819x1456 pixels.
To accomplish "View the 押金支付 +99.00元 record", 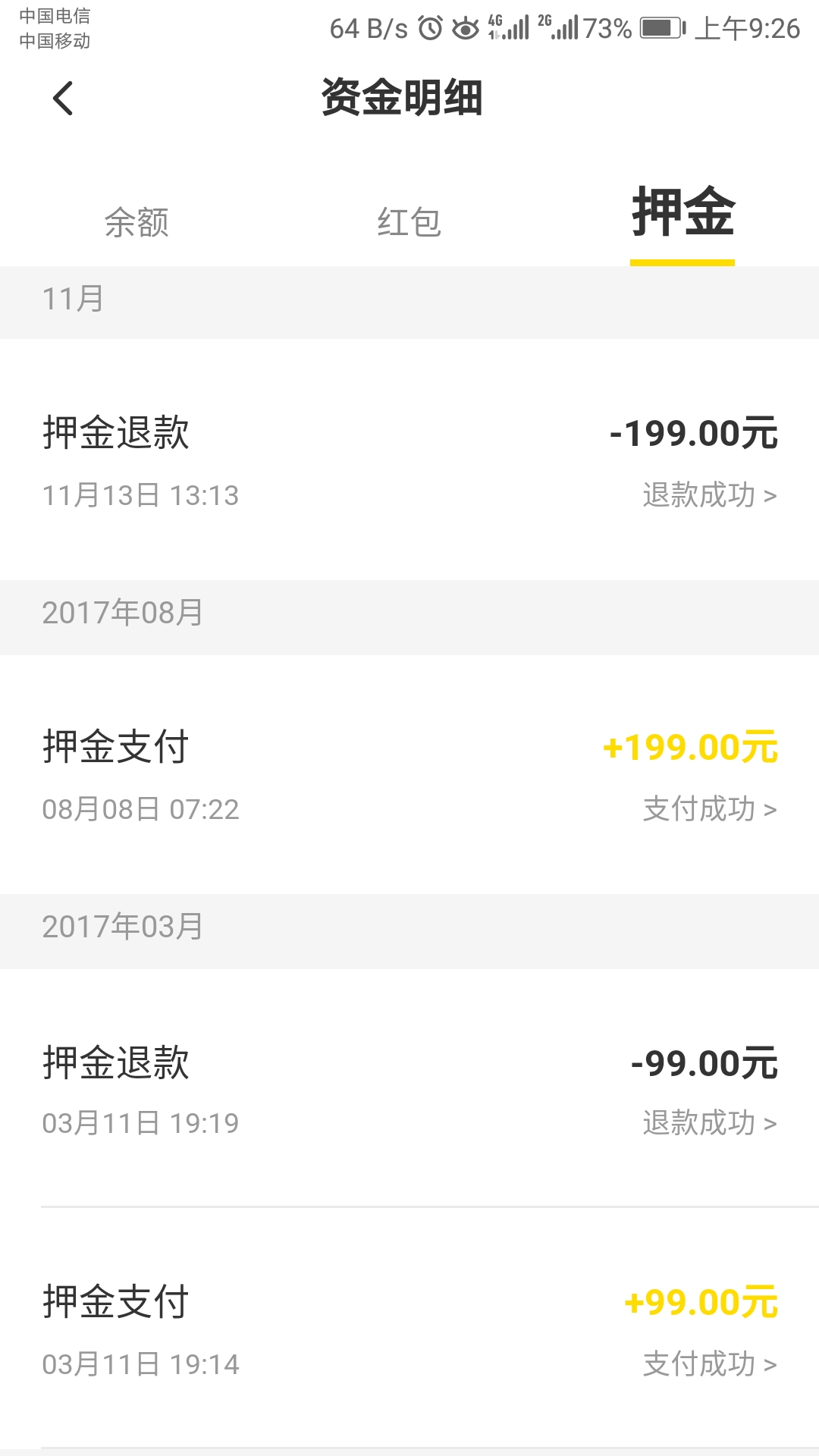I will (409, 1329).
